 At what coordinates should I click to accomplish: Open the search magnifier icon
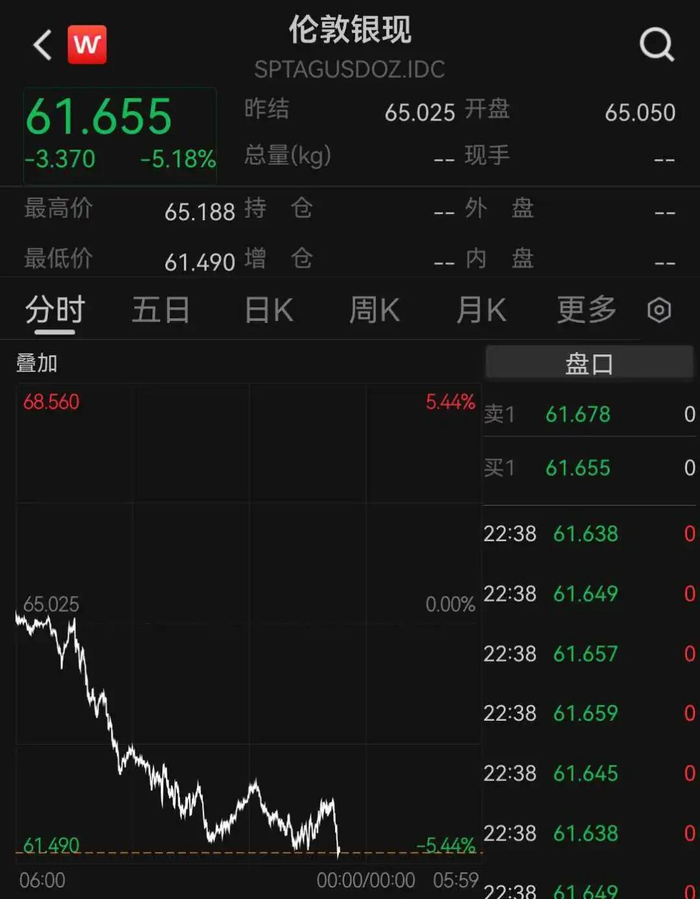click(657, 44)
